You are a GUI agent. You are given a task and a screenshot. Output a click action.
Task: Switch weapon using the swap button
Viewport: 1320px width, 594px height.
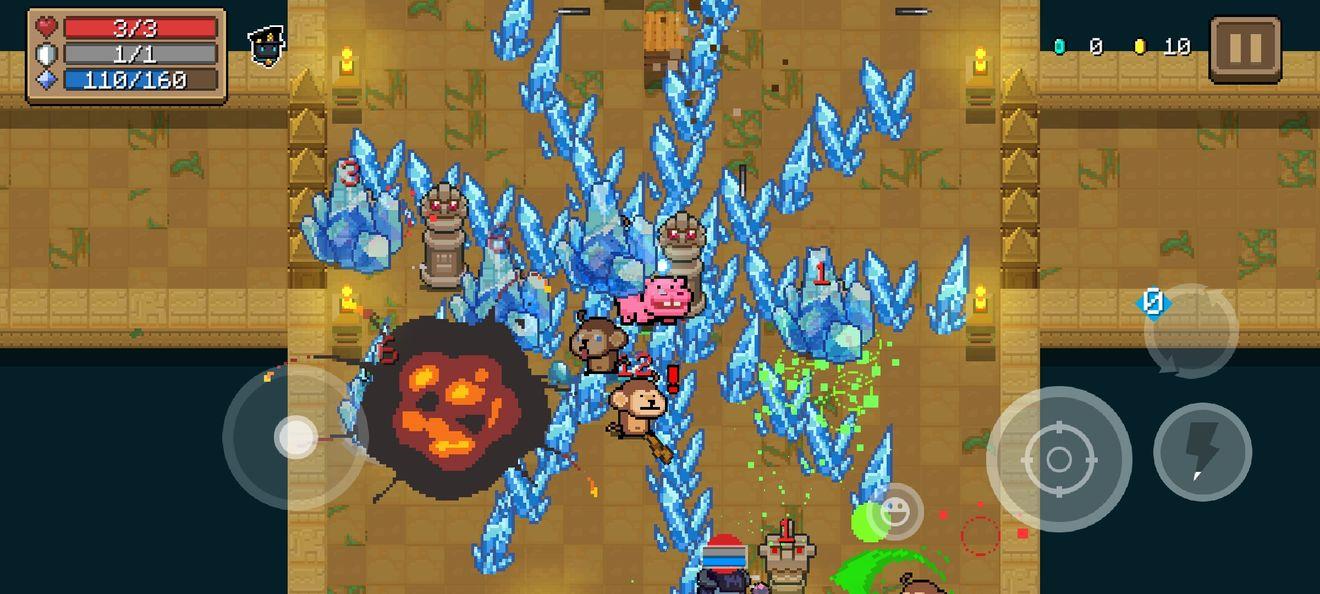[x=1192, y=331]
